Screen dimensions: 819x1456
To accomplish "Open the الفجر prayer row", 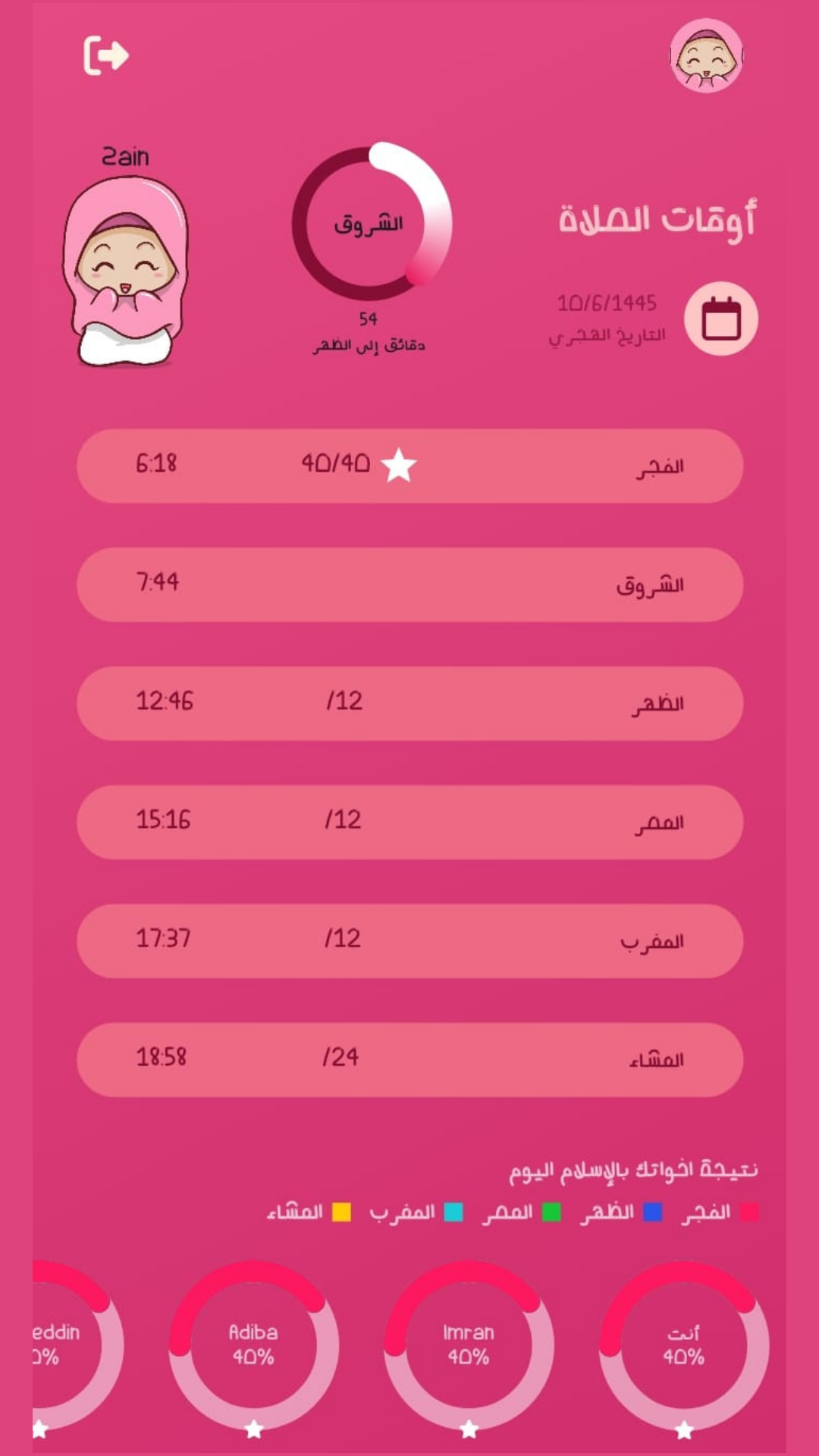I will pos(409,466).
